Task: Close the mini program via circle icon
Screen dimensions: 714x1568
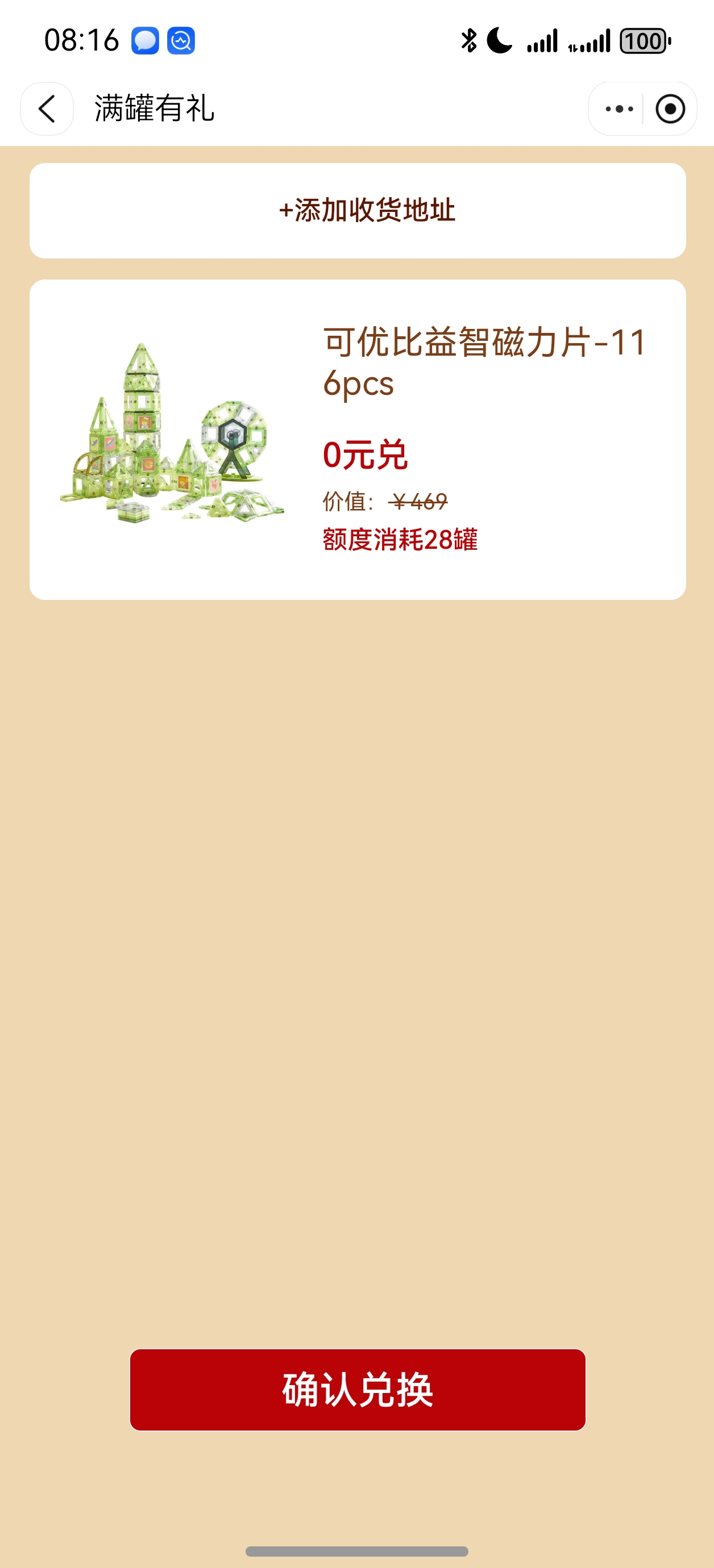Action: (670, 109)
